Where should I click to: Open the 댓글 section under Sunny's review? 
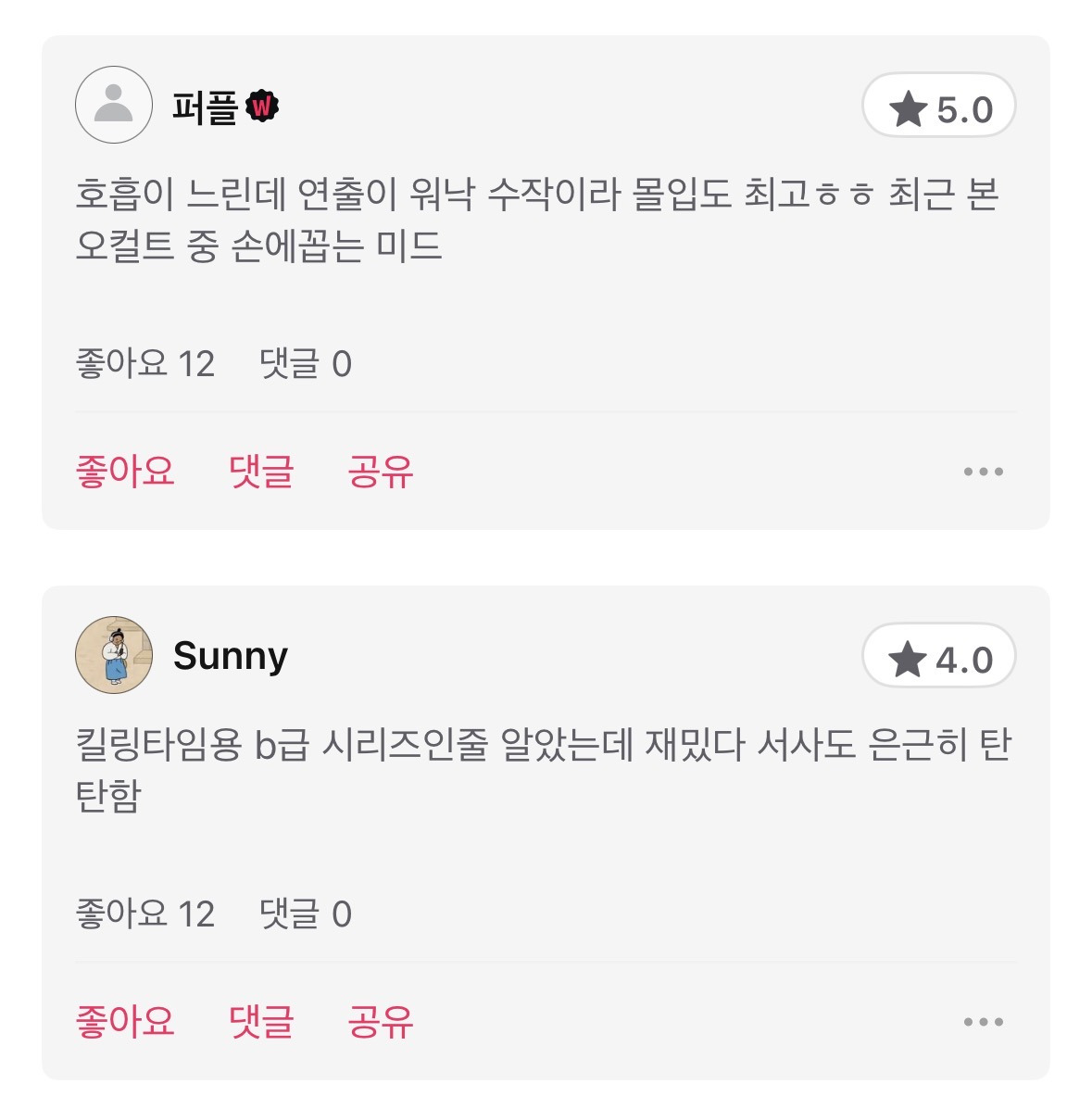262,1021
